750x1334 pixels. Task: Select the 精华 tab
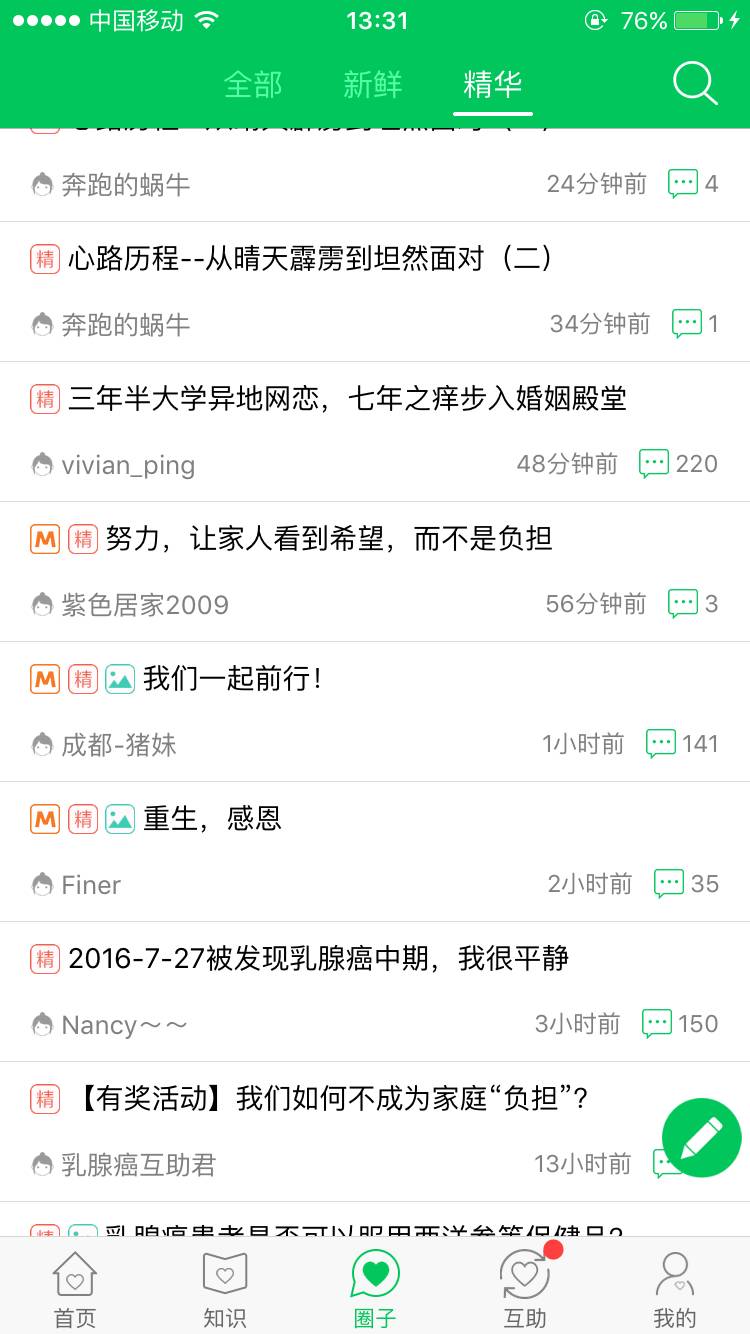[x=492, y=84]
